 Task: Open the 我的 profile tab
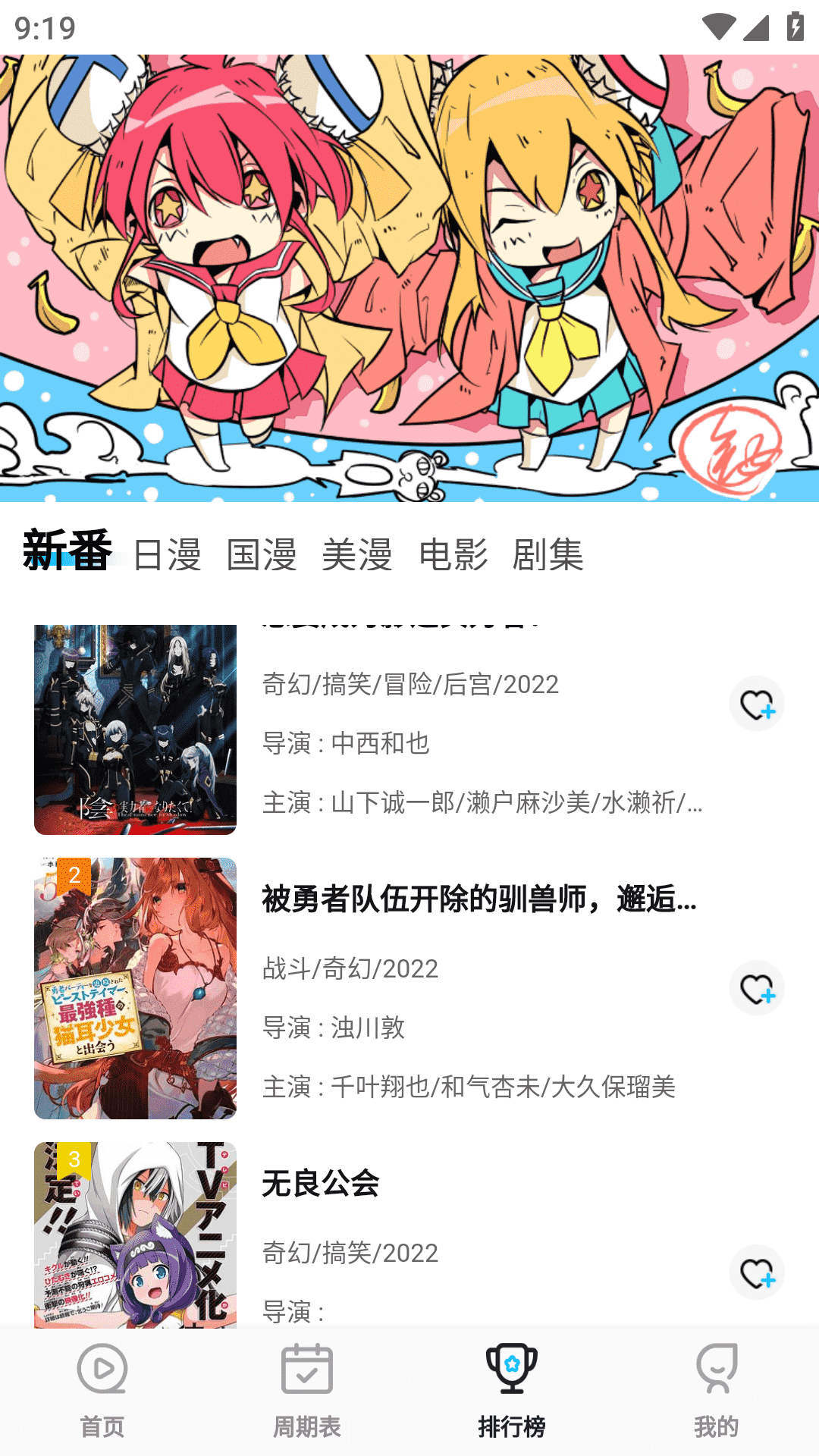(716, 1391)
